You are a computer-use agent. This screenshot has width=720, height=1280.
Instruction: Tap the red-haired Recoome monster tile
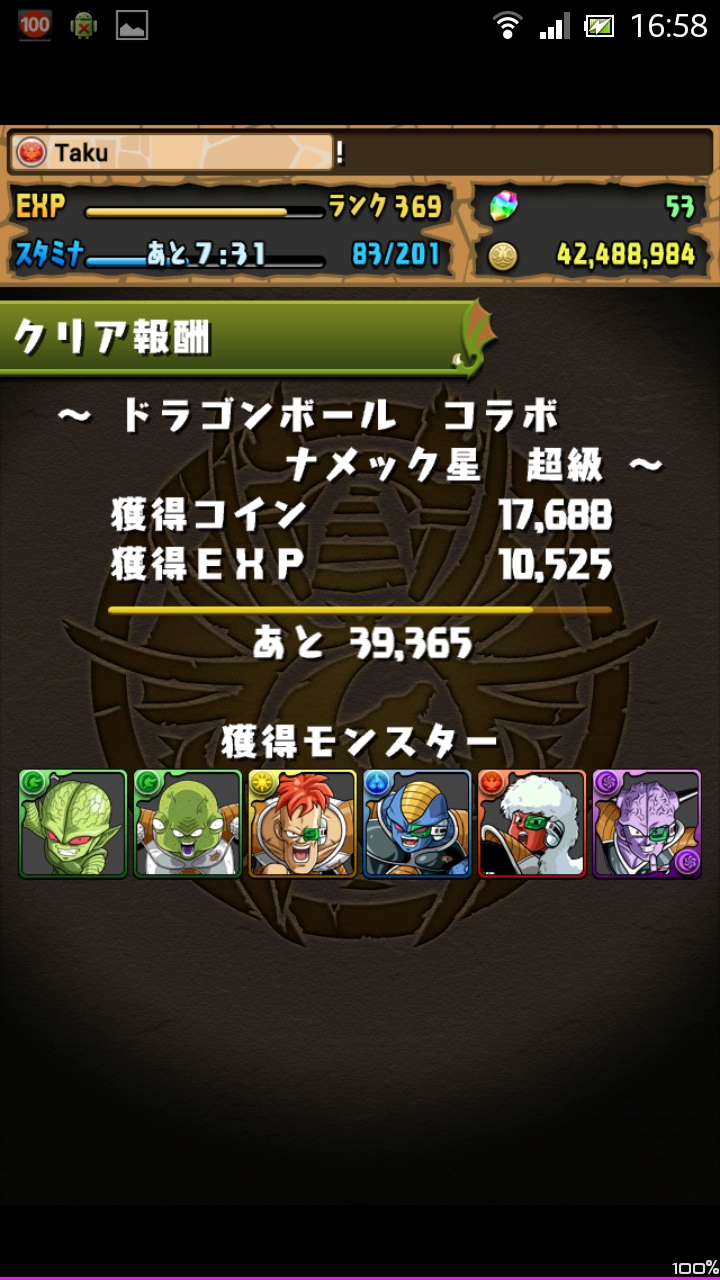303,824
